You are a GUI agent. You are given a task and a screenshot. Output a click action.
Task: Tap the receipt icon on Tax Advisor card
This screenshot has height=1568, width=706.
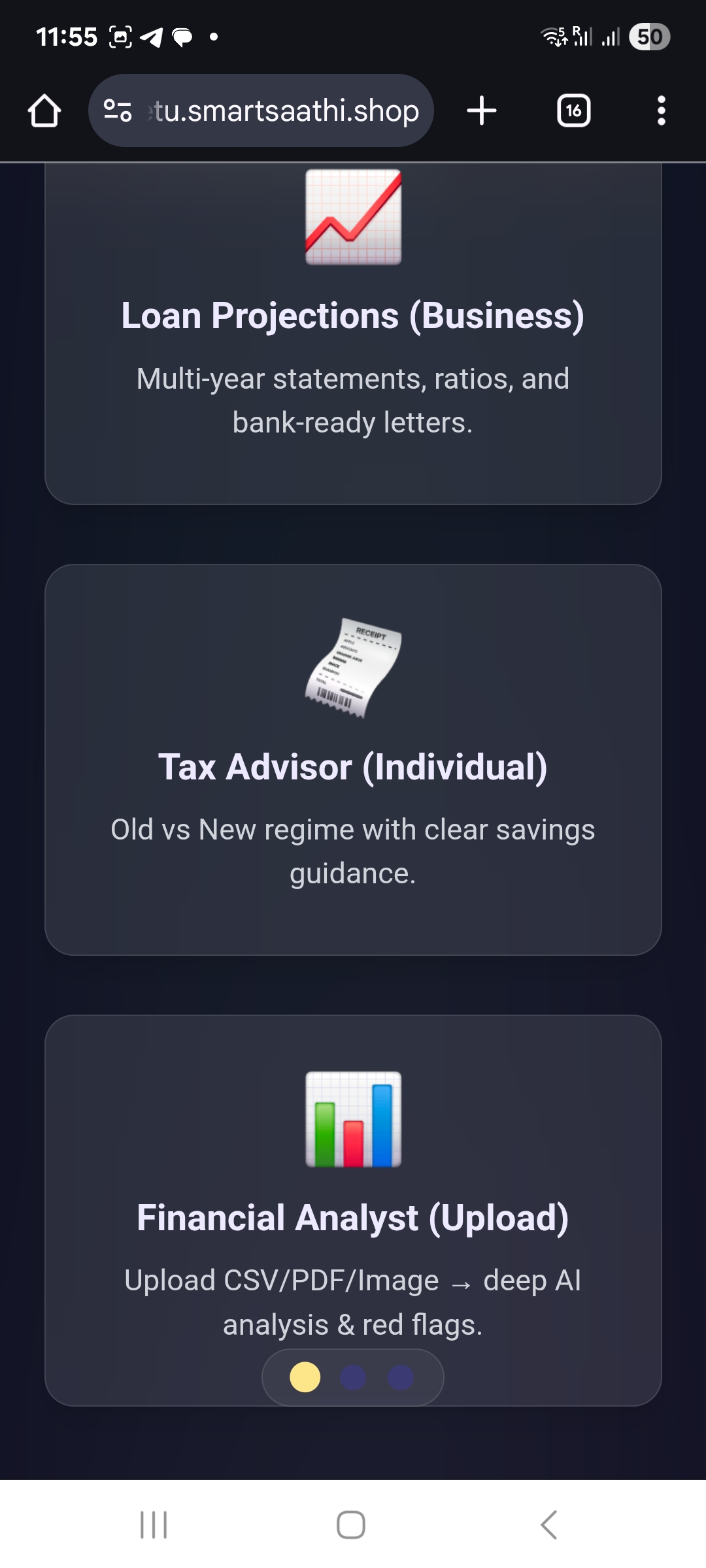(x=354, y=669)
